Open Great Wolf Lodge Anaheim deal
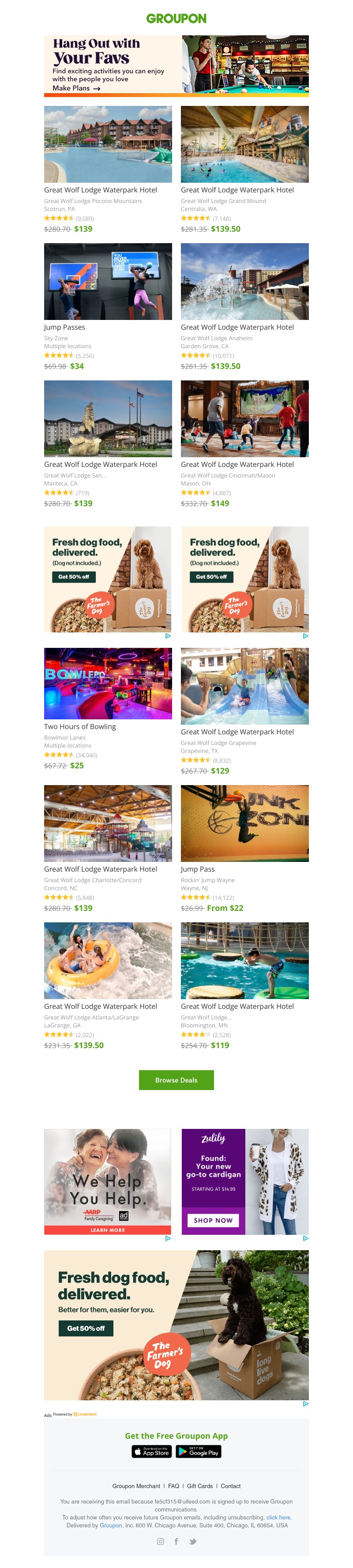The height and width of the screenshot is (1568, 353). point(244,281)
